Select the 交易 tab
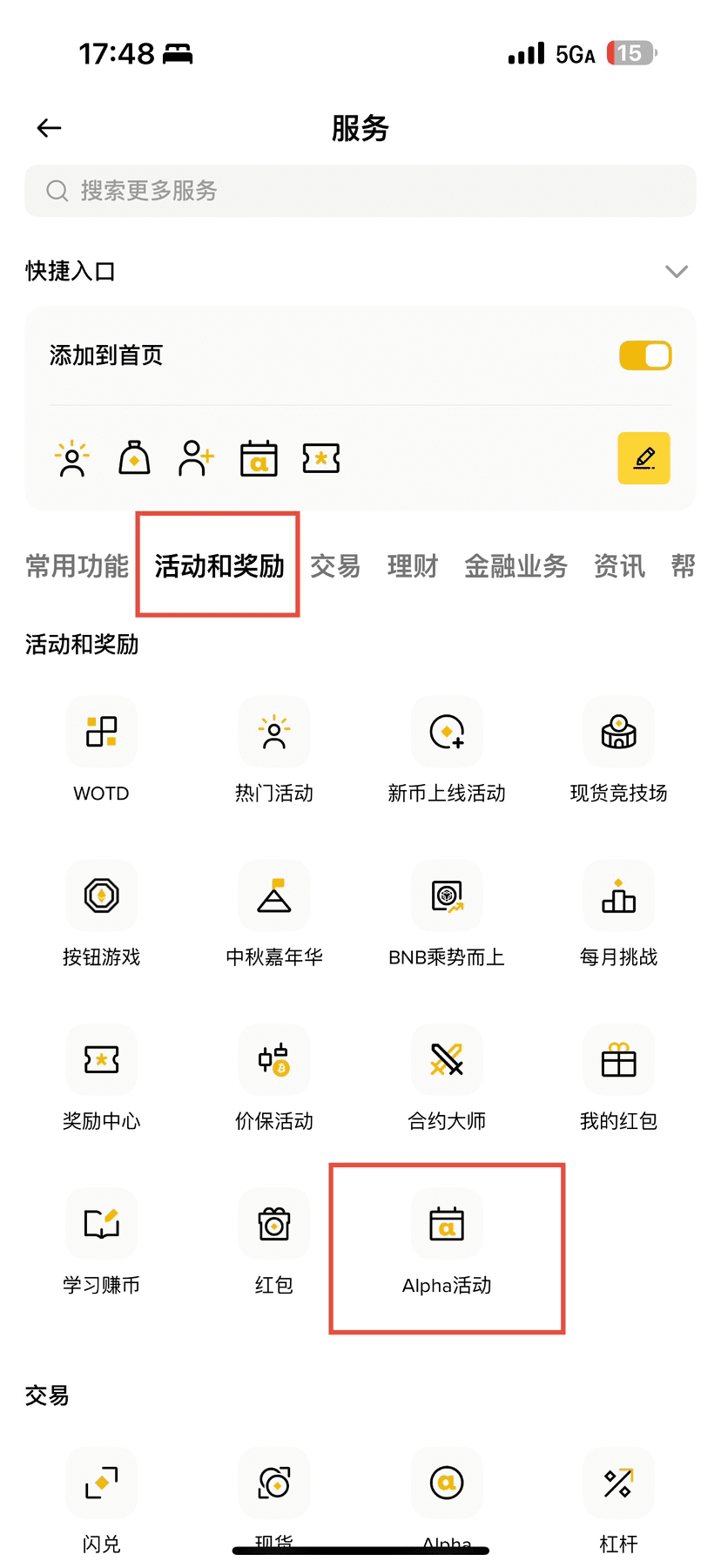The width and height of the screenshot is (721, 1568). pos(335,566)
